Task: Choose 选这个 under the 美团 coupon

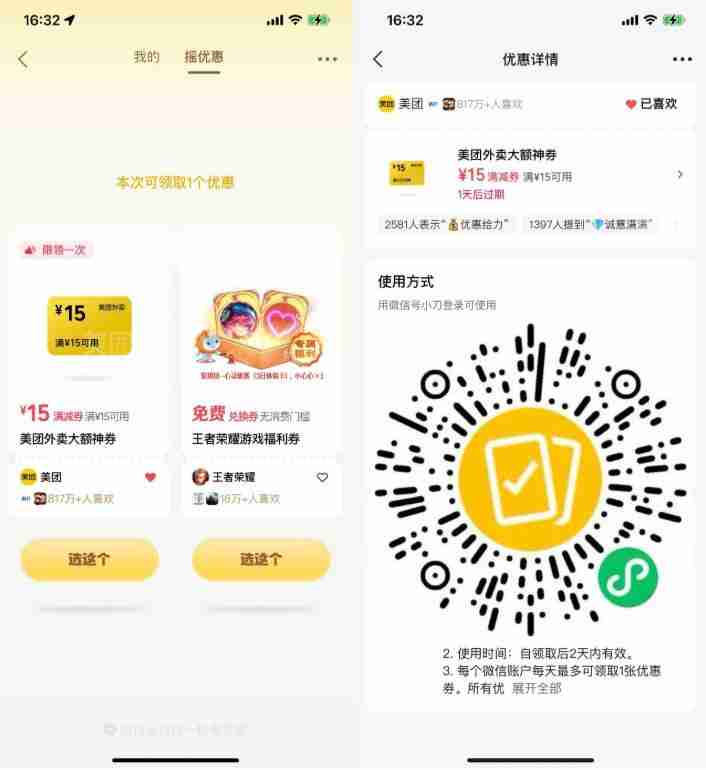Action: coord(89,559)
